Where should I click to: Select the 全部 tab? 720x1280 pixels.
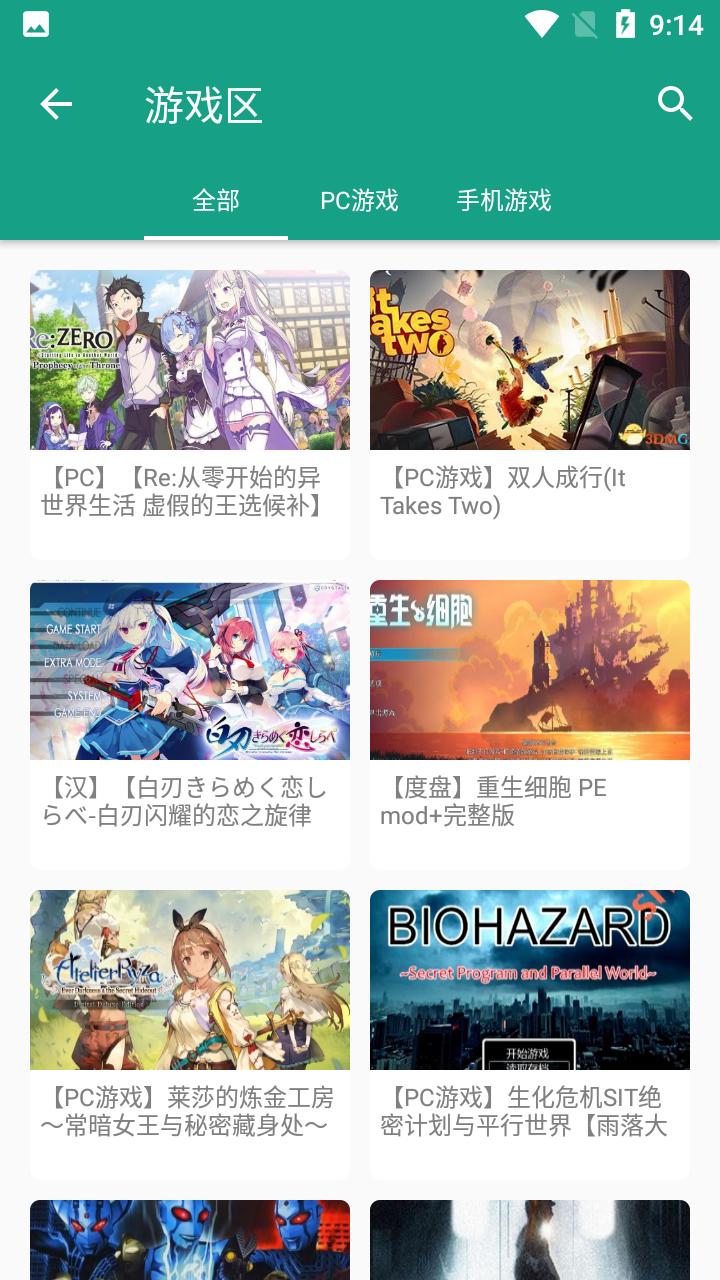click(216, 201)
